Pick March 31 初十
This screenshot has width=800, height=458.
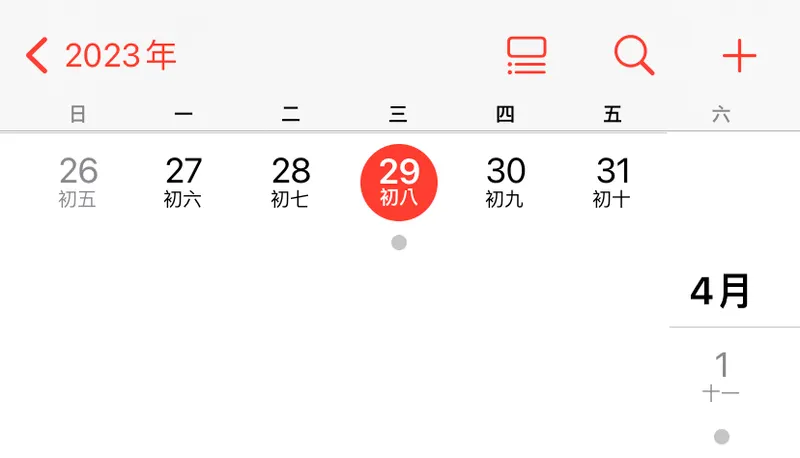click(x=612, y=182)
